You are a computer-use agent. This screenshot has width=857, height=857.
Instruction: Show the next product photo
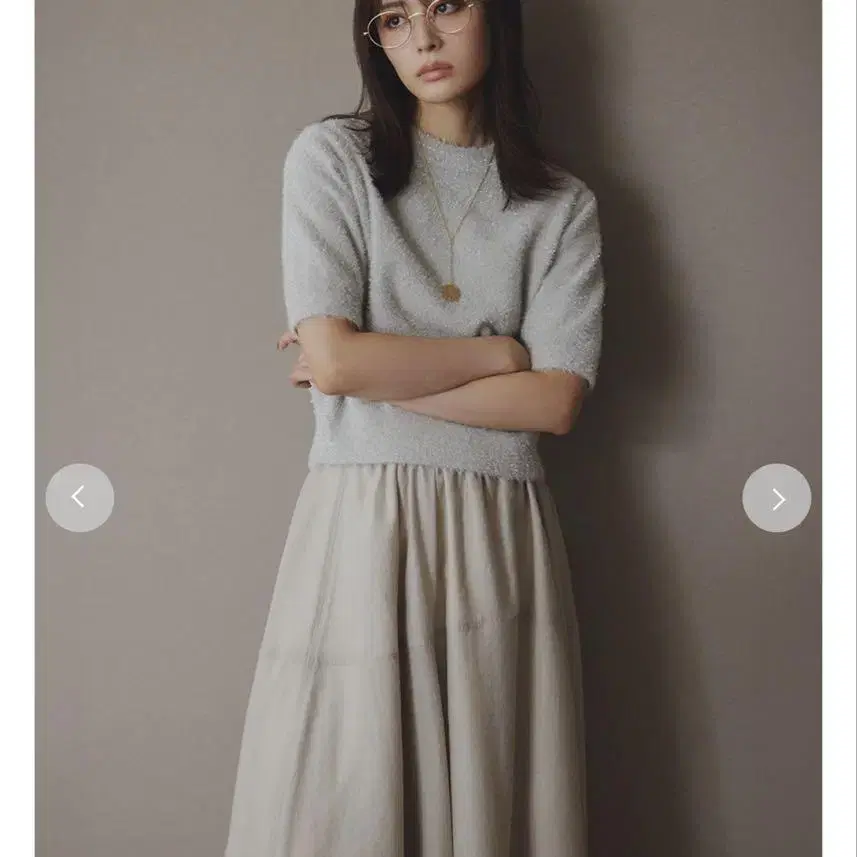777,498
